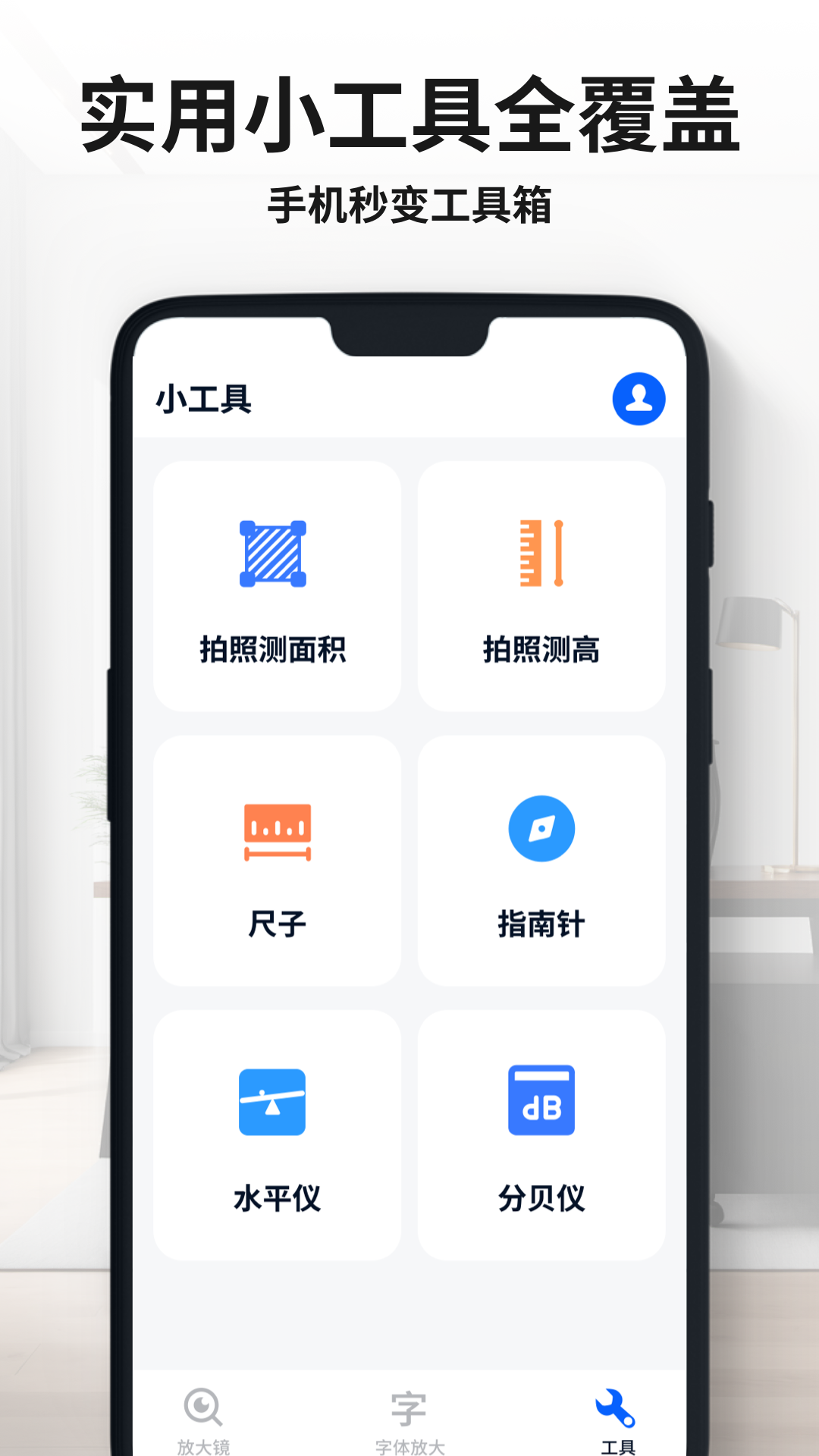
Task: Tap the 指南针 text label
Action: click(540, 924)
